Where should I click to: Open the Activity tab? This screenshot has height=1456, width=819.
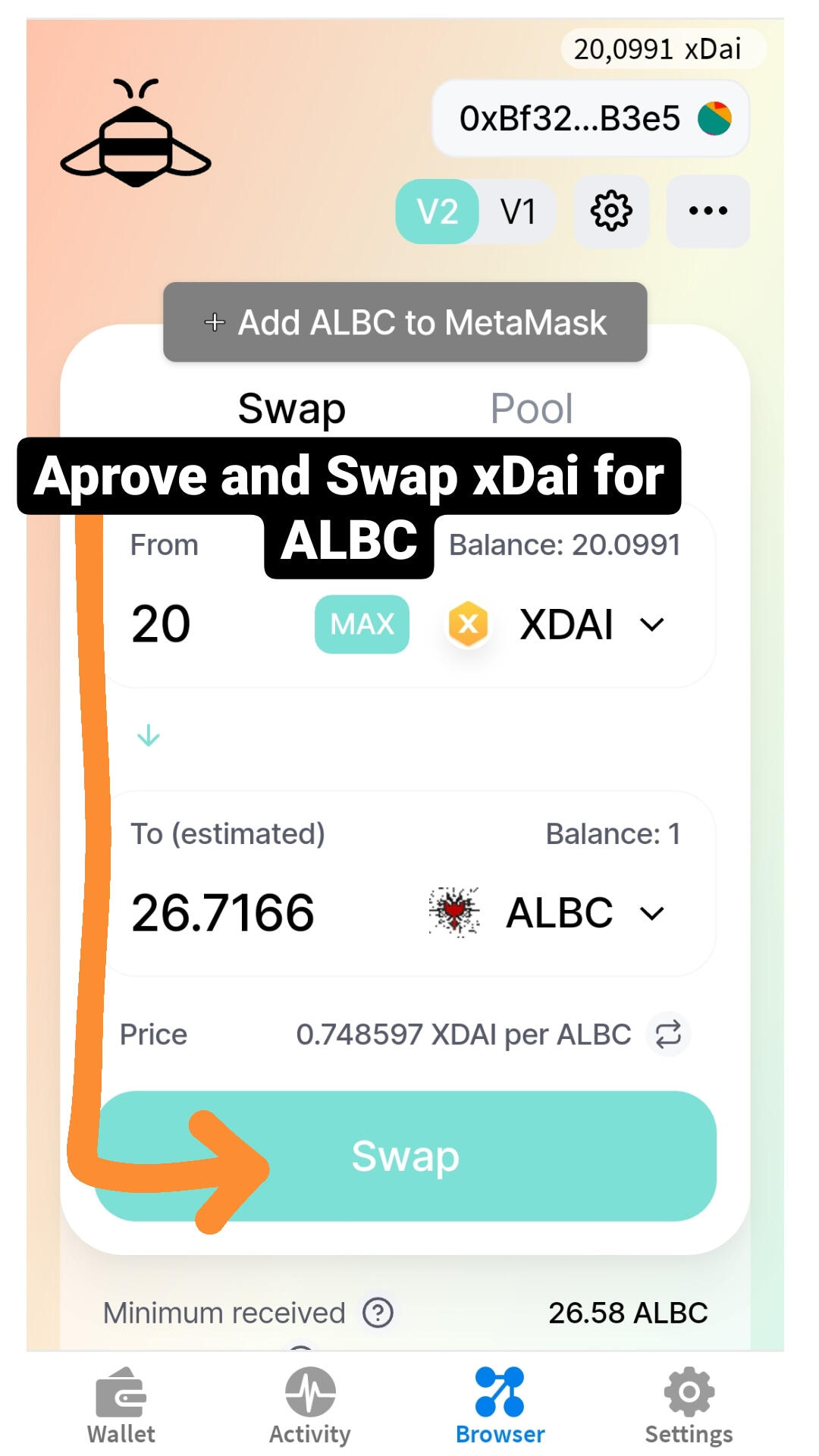310,1405
